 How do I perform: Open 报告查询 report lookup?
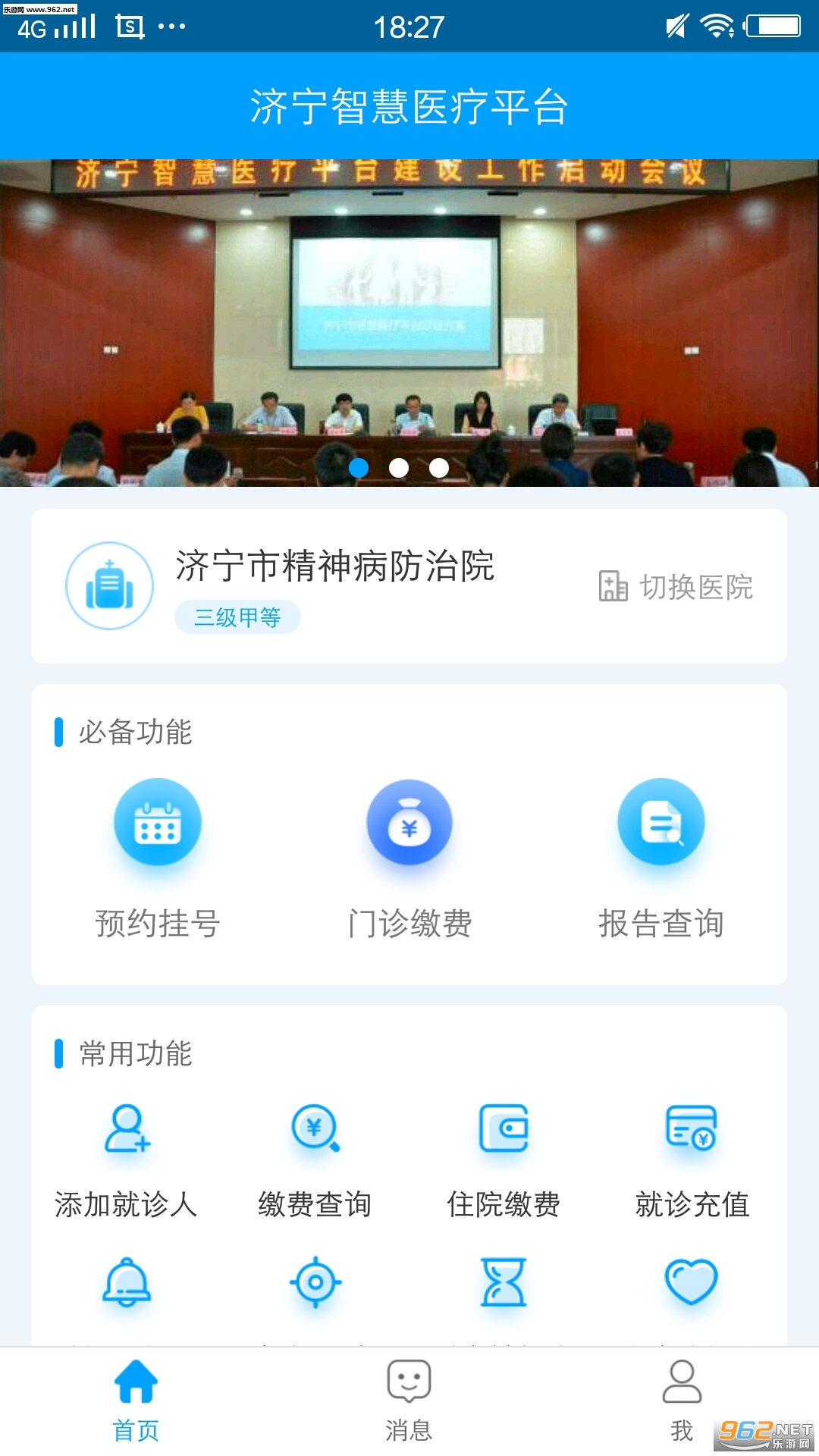(x=661, y=858)
